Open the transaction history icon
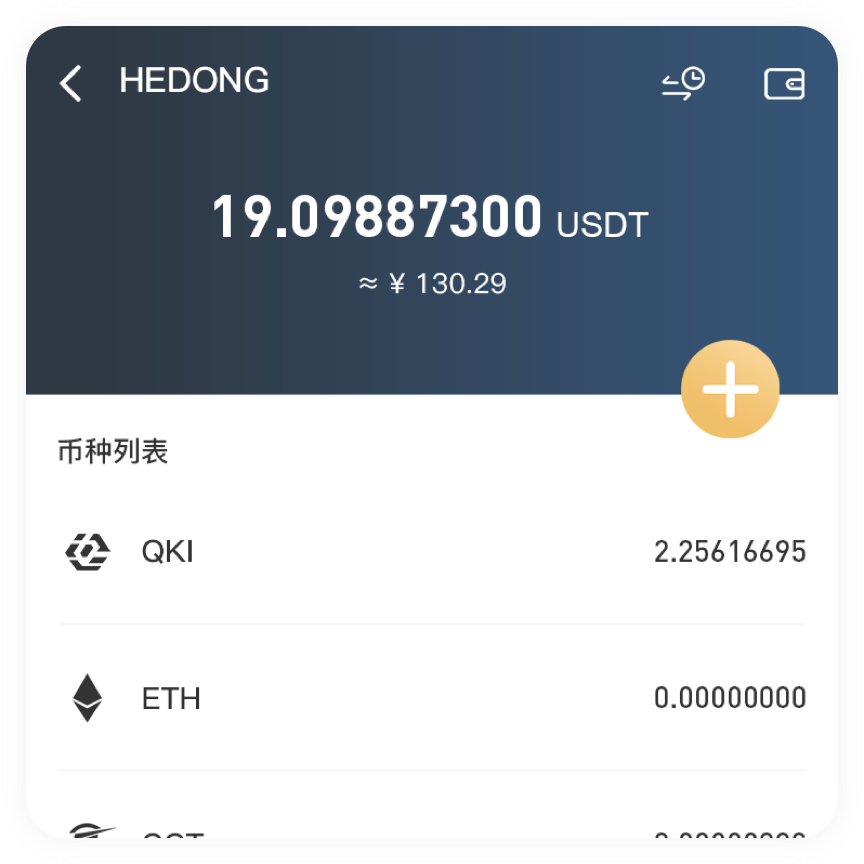The height and width of the screenshot is (864, 864). coord(683,83)
